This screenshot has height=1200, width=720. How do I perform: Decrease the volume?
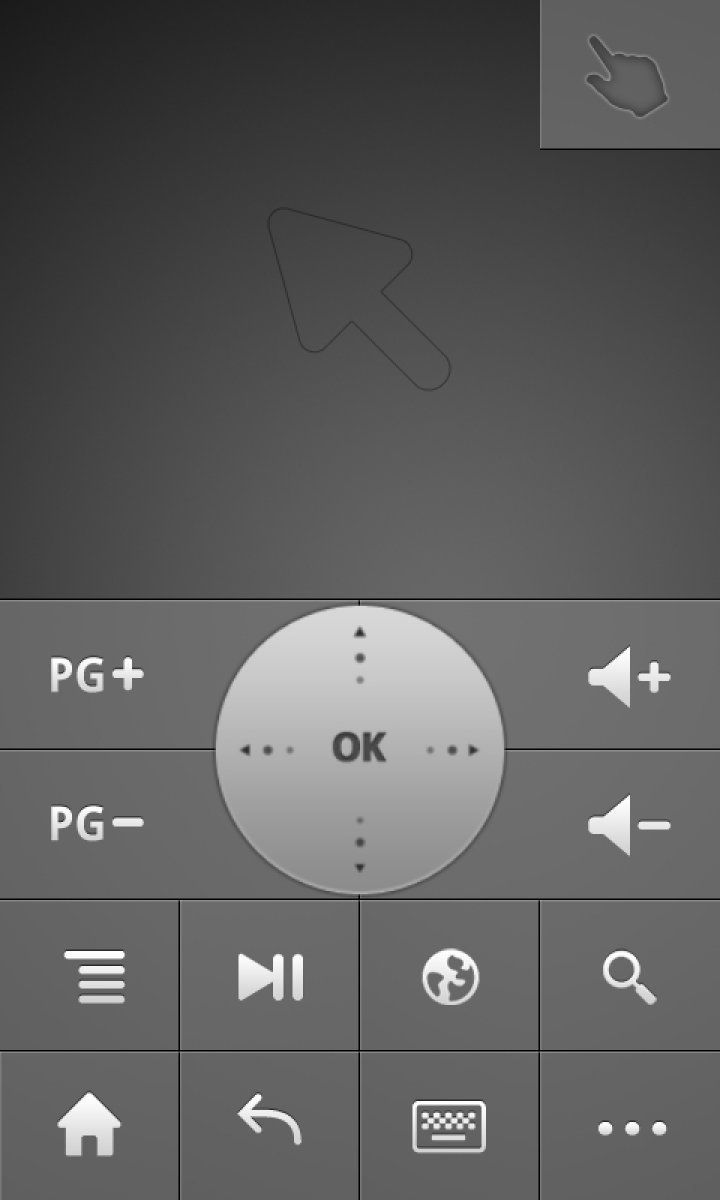coord(628,826)
